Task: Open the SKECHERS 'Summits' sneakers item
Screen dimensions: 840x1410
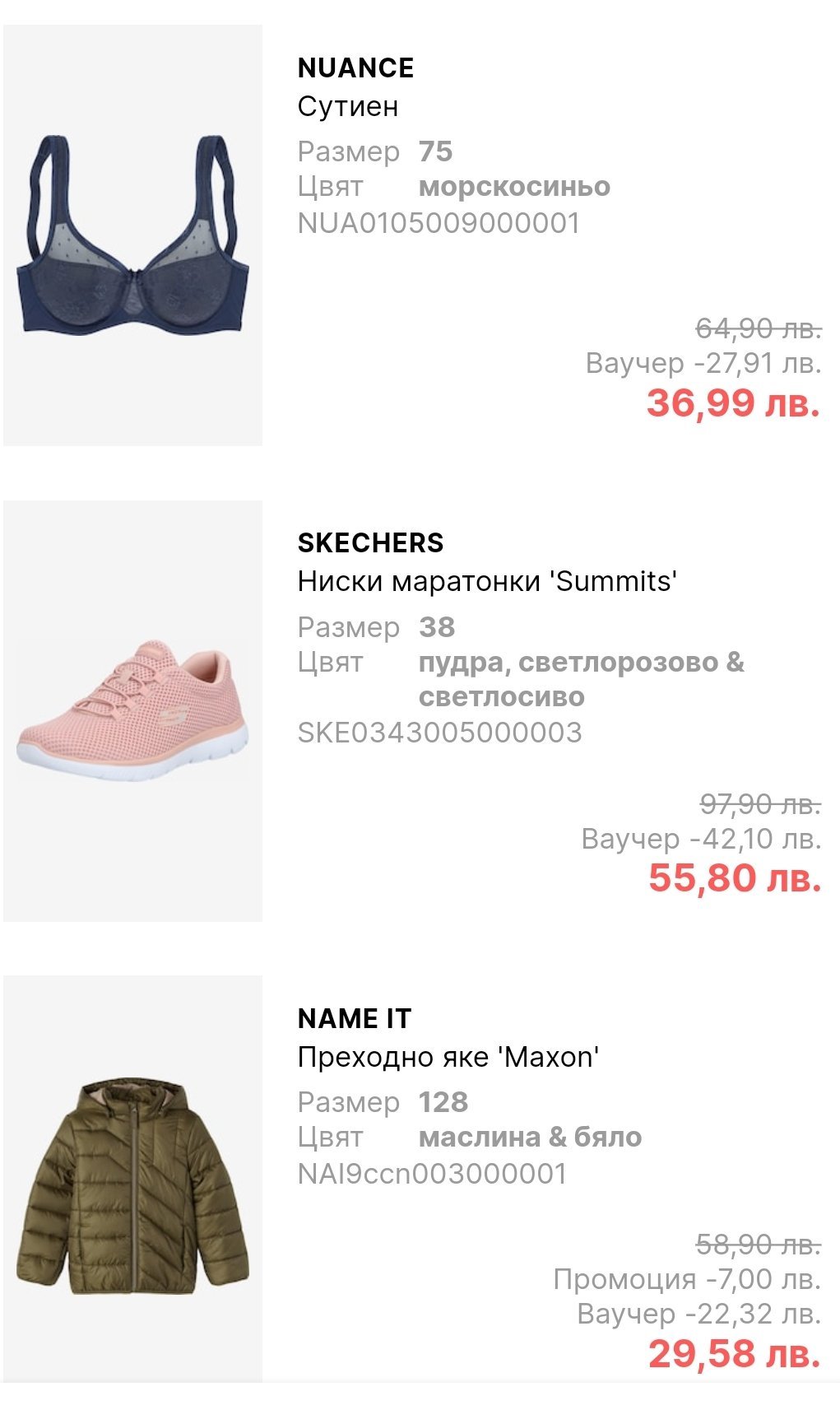Action: pos(132,711)
